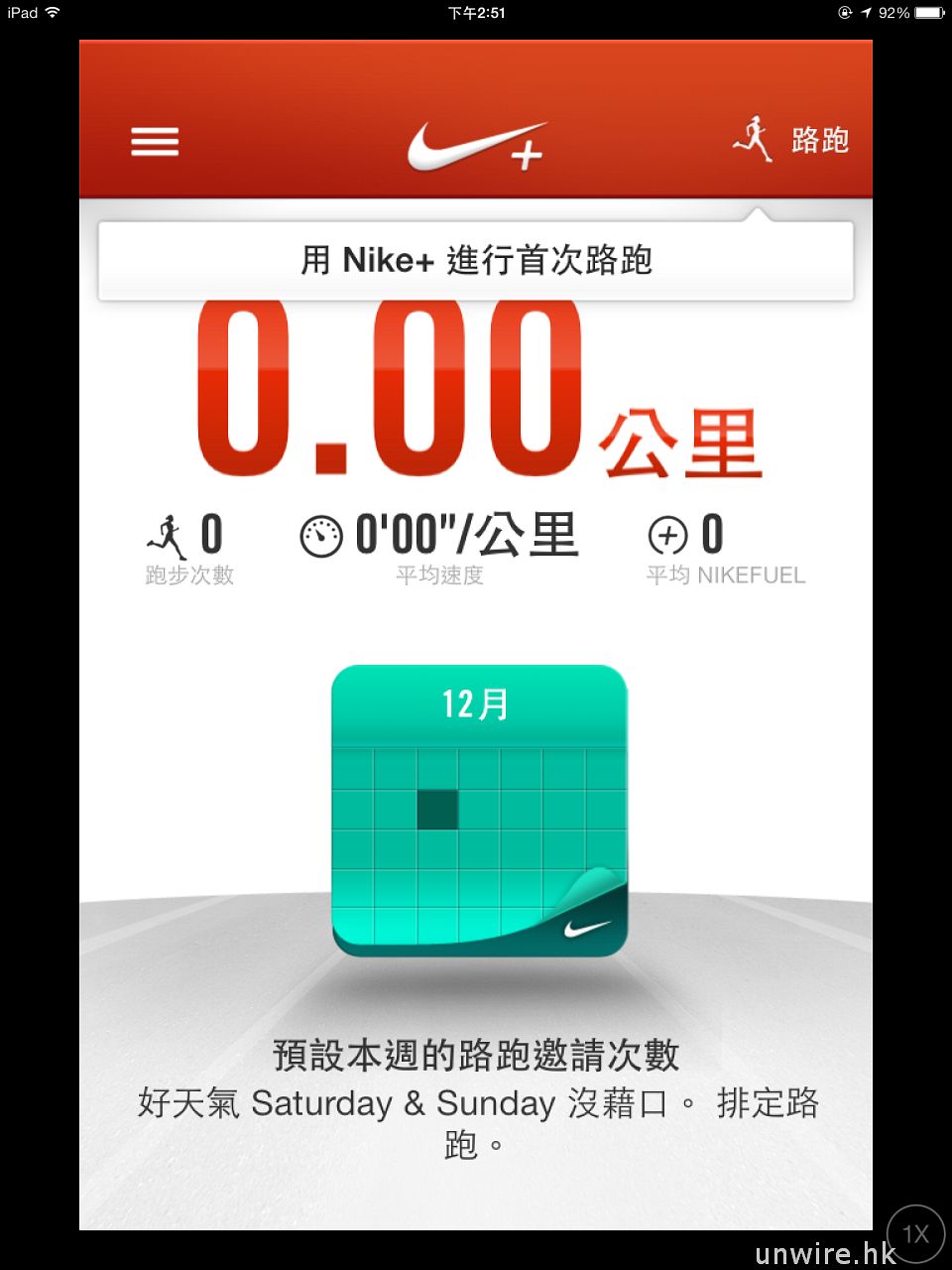Image resolution: width=952 pixels, height=1270 pixels.
Task: Open the 12月 calendar to schedule runs
Action: (479, 810)
